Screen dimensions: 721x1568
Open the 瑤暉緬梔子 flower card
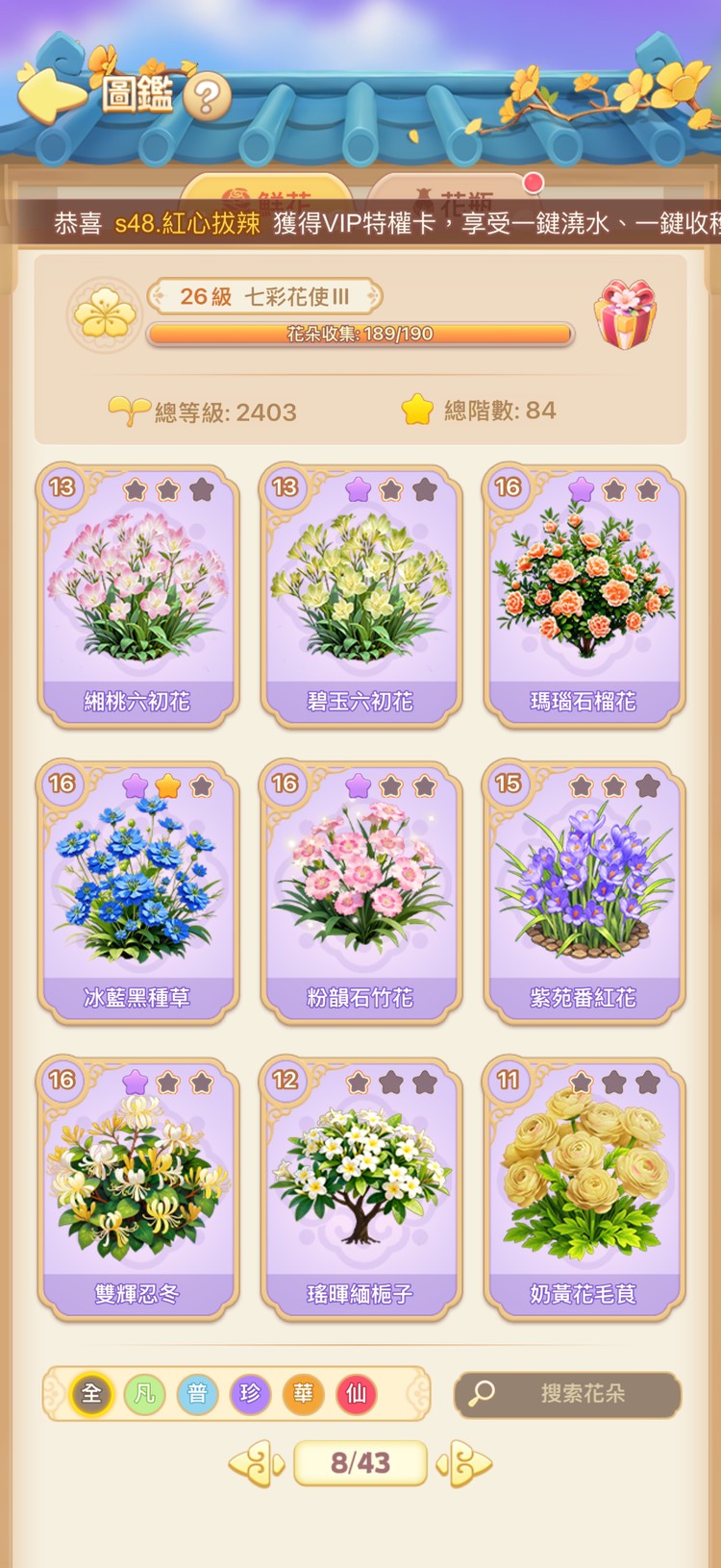click(x=360, y=1188)
